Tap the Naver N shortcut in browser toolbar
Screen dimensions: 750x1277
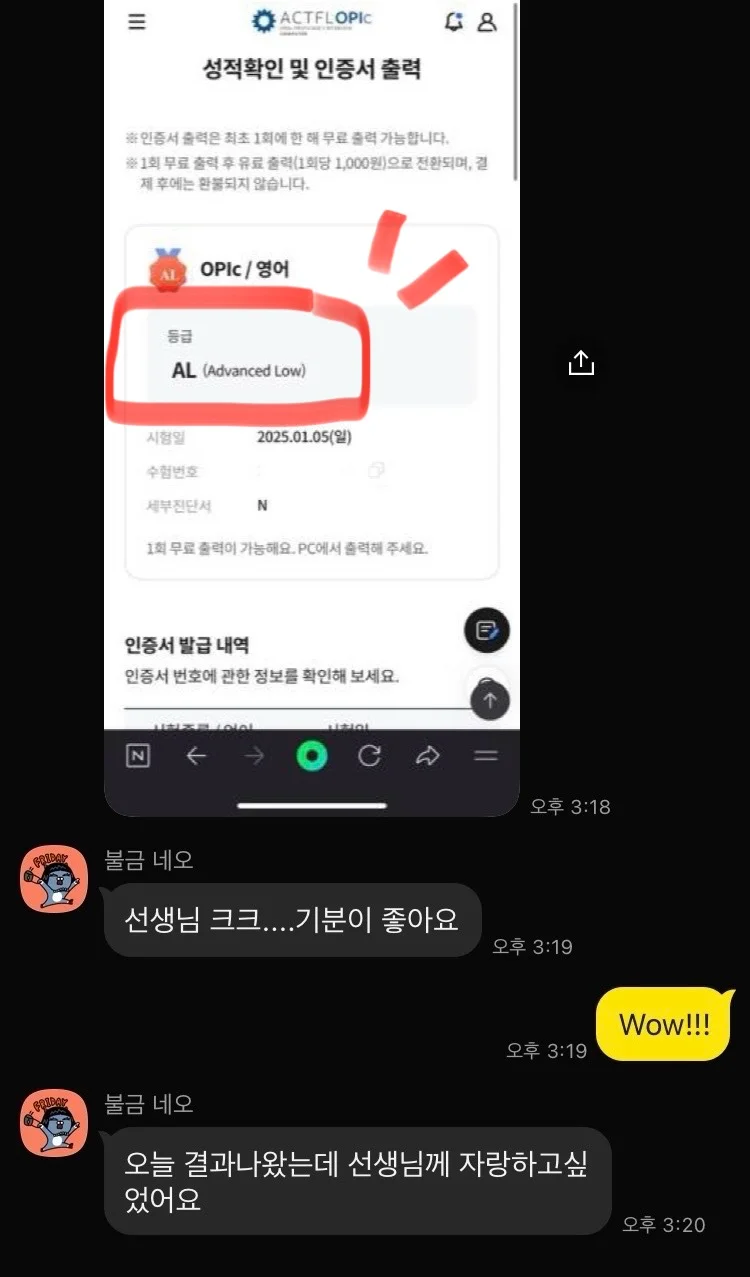(139, 756)
